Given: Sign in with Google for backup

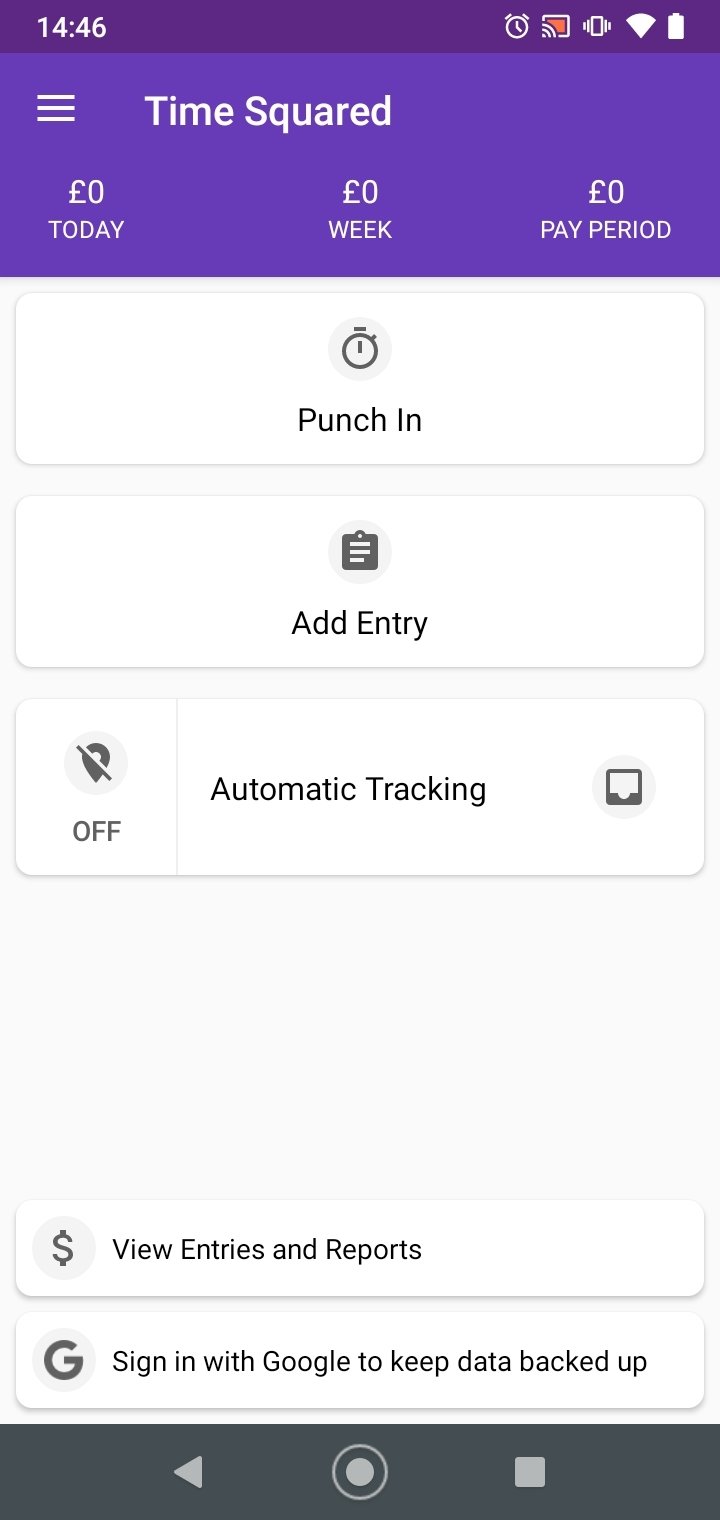Looking at the screenshot, I should click(x=360, y=1360).
